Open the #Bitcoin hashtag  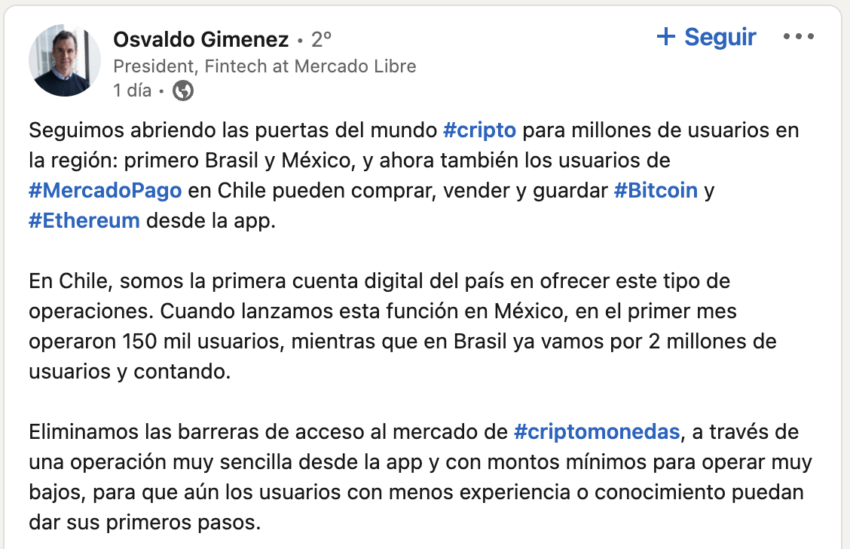pyautogui.click(x=655, y=191)
